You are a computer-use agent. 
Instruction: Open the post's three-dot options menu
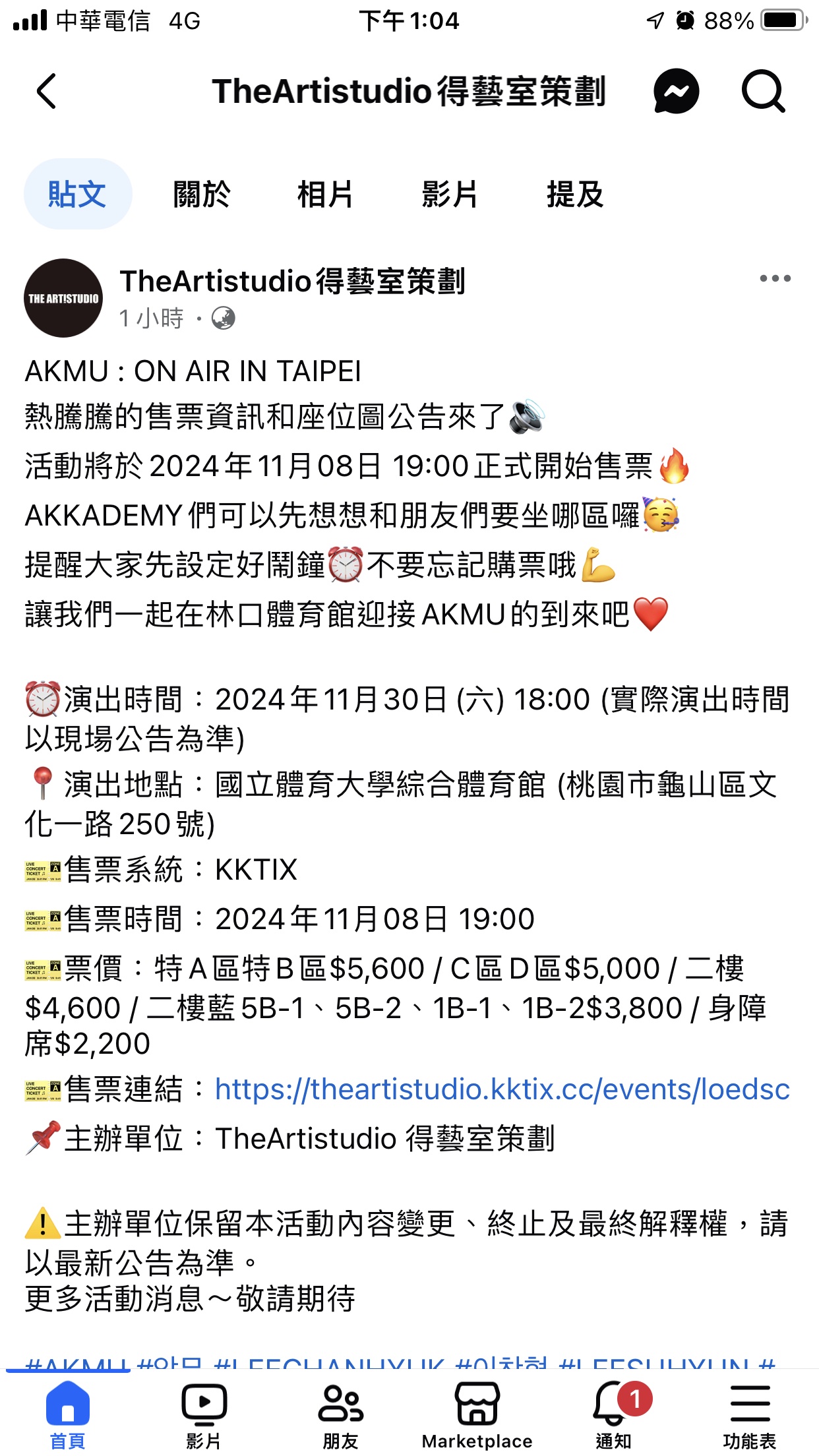coord(775,279)
